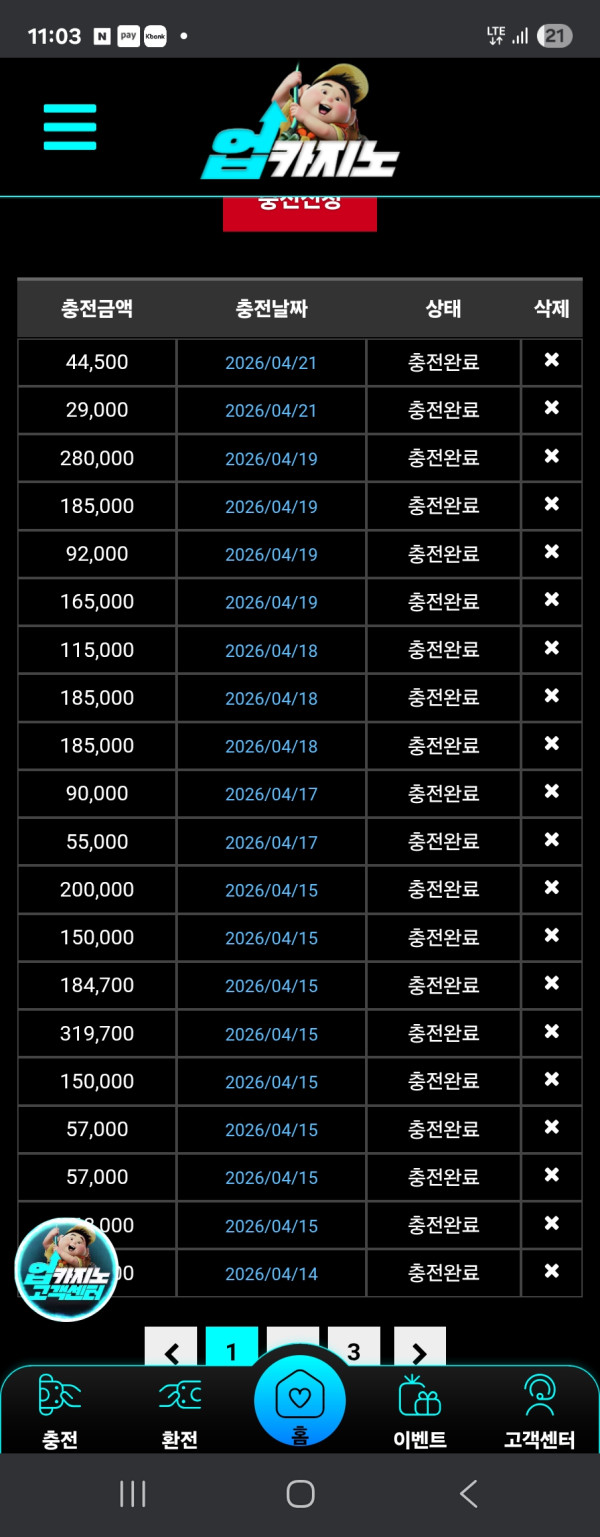Image resolution: width=600 pixels, height=1537 pixels.
Task: Switch to the 충전 tab
Action: [x=60, y=1412]
